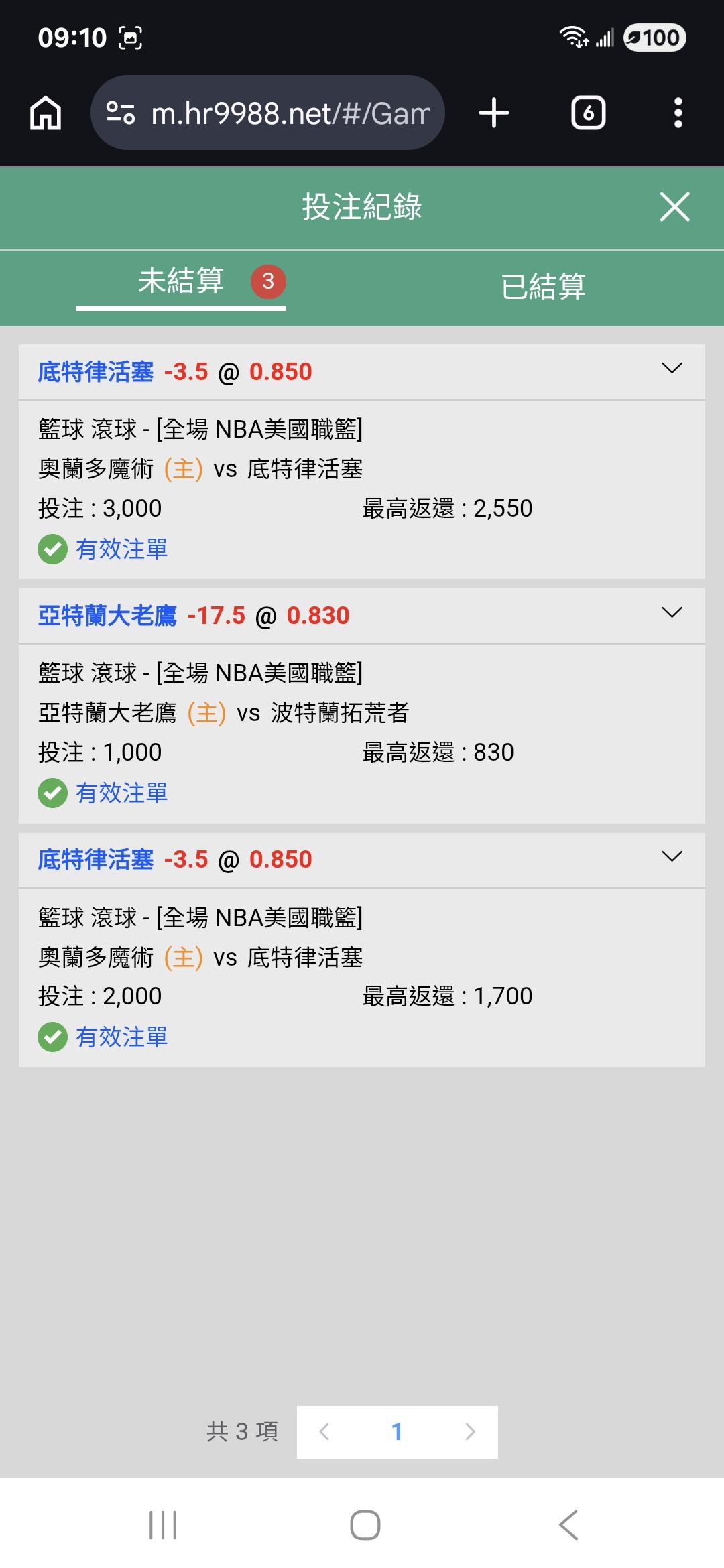The height and width of the screenshot is (1568, 724).
Task: Show the 6 open browser tabs
Action: pyautogui.click(x=588, y=113)
